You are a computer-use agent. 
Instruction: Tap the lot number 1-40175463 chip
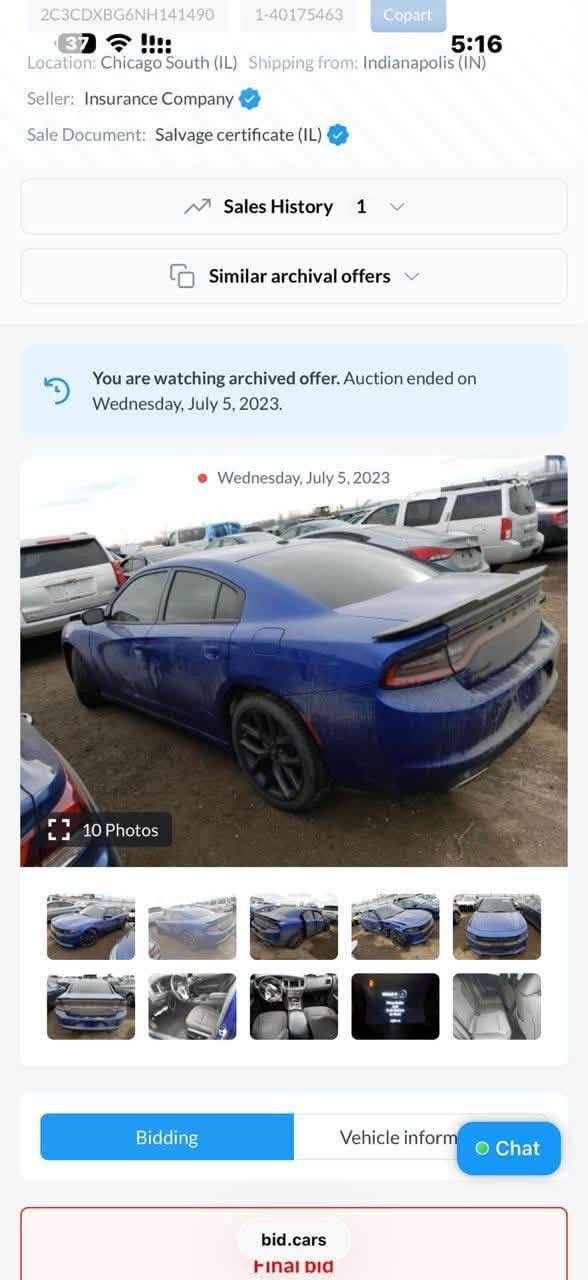point(299,15)
